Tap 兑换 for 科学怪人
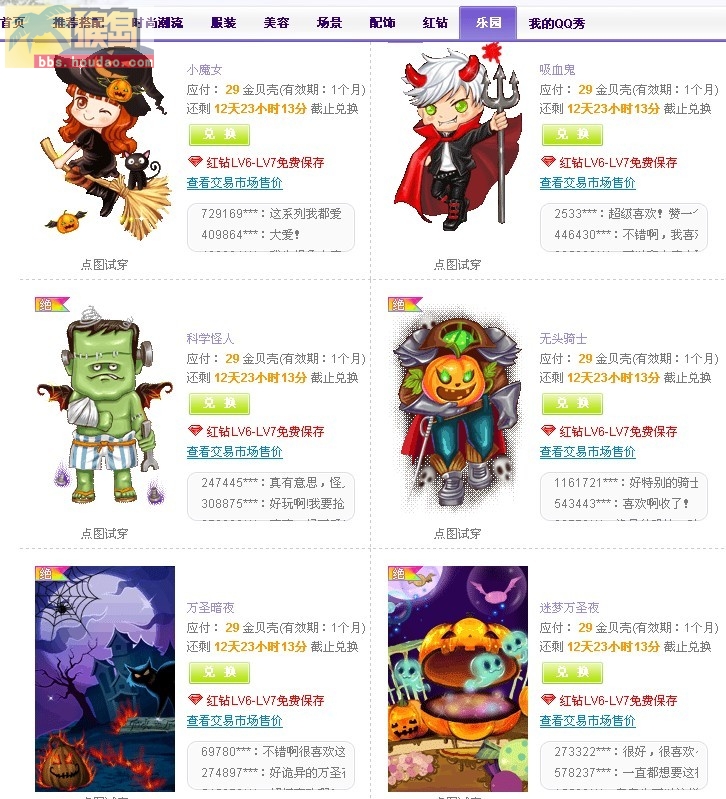This screenshot has height=799, width=726. pyautogui.click(x=219, y=404)
